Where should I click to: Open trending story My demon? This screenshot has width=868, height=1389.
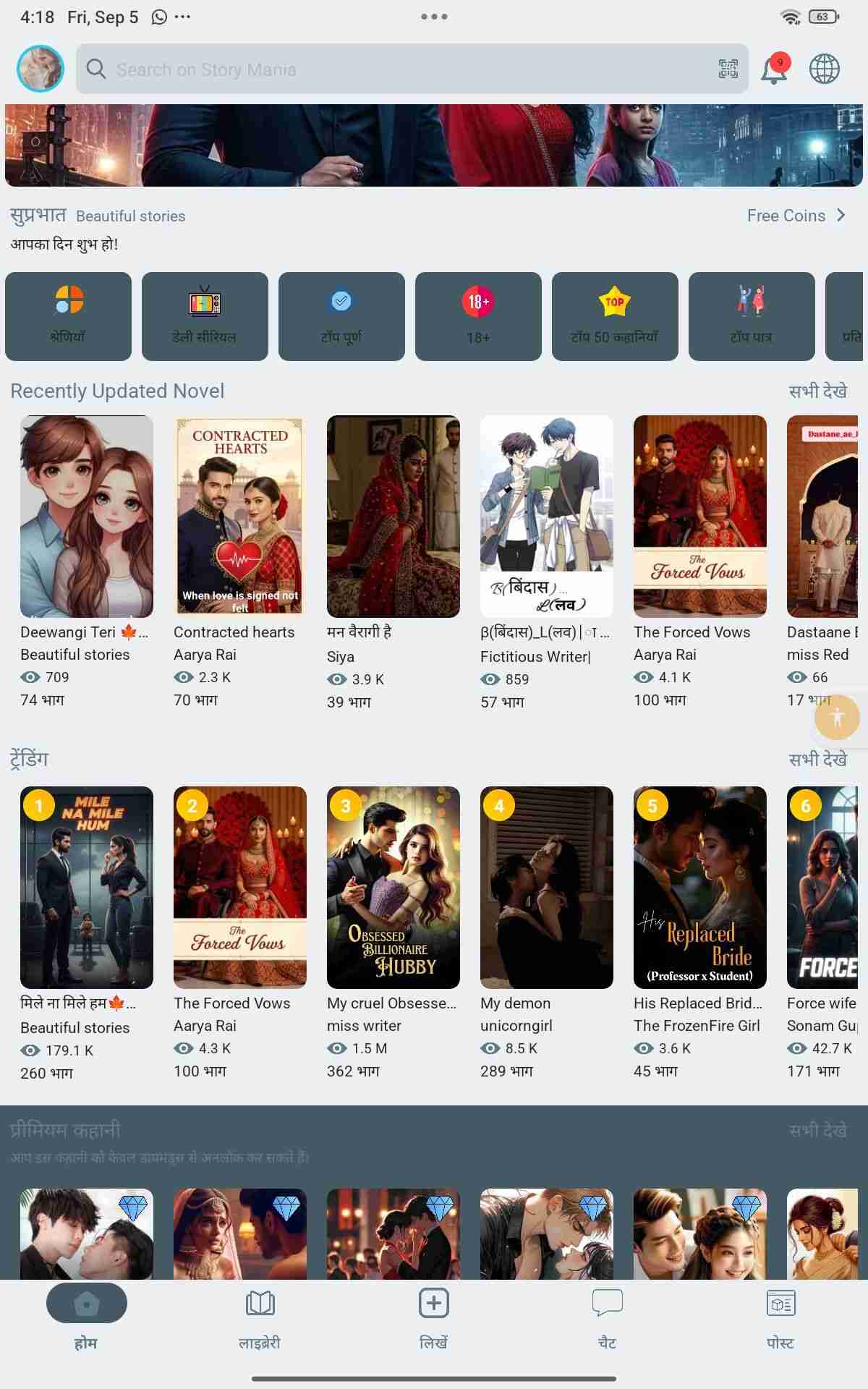(547, 888)
